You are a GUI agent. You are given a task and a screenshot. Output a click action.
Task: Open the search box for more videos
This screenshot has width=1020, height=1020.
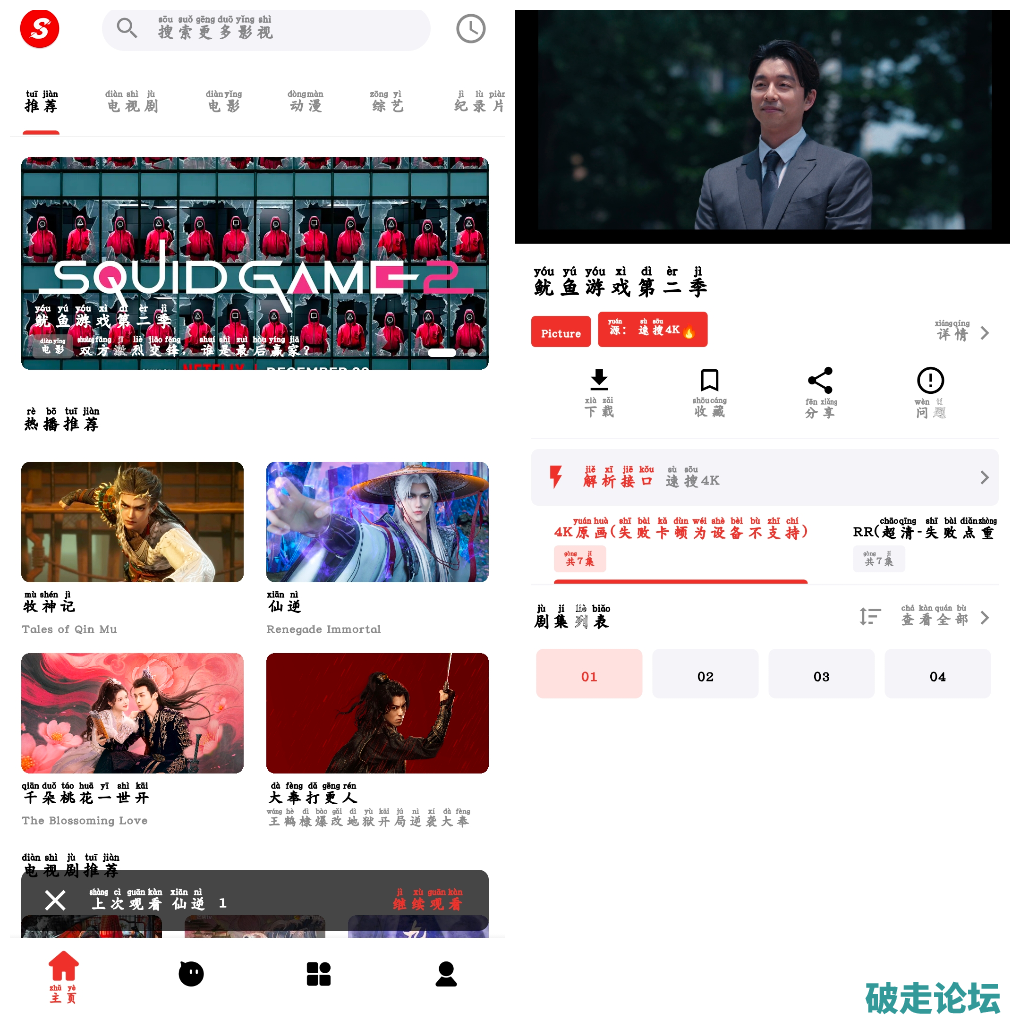coord(266,29)
